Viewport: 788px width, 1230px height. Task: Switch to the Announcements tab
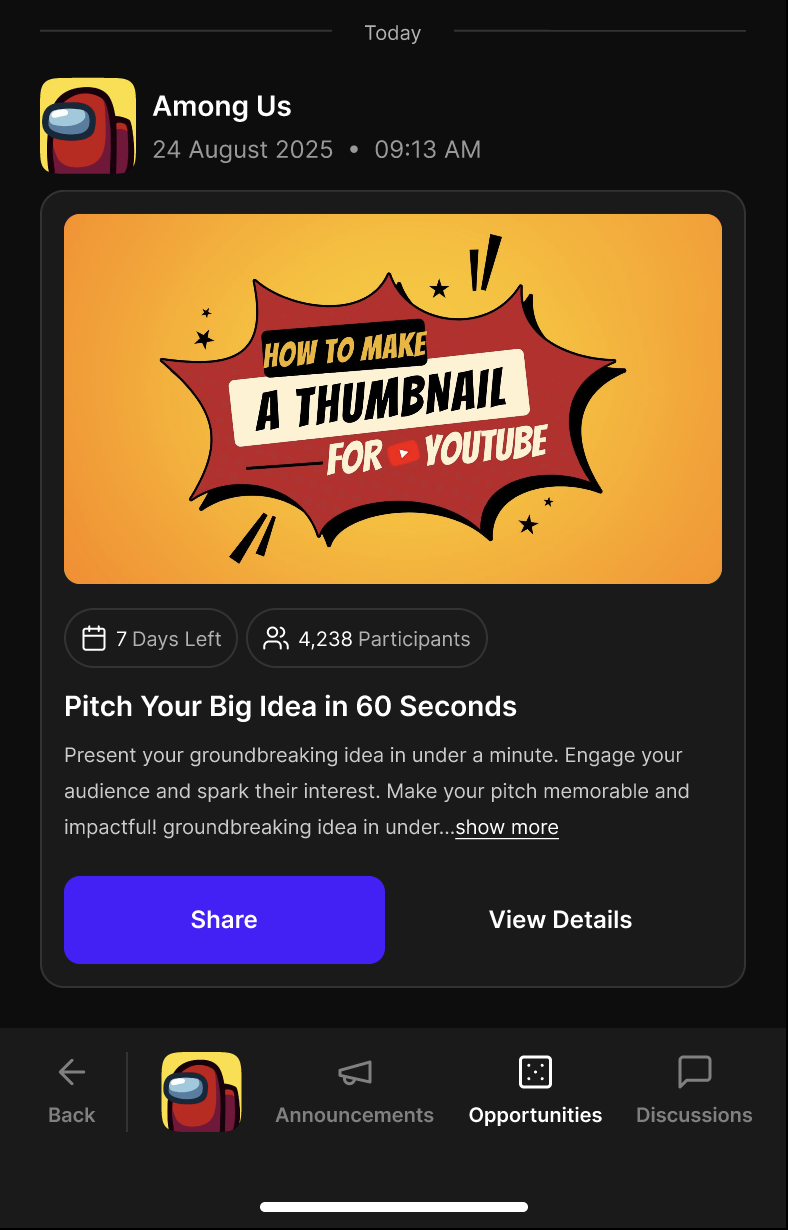pyautogui.click(x=354, y=1091)
